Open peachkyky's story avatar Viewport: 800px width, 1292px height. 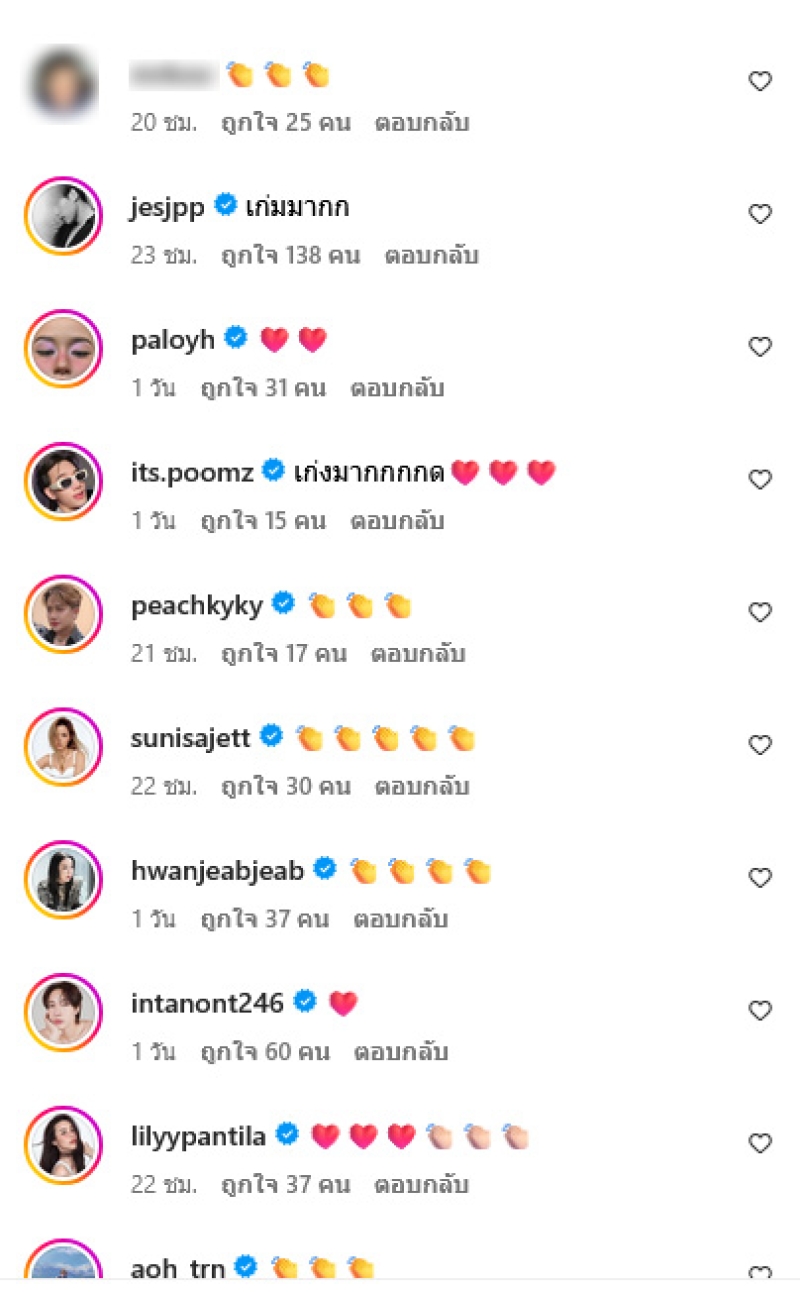[63, 614]
